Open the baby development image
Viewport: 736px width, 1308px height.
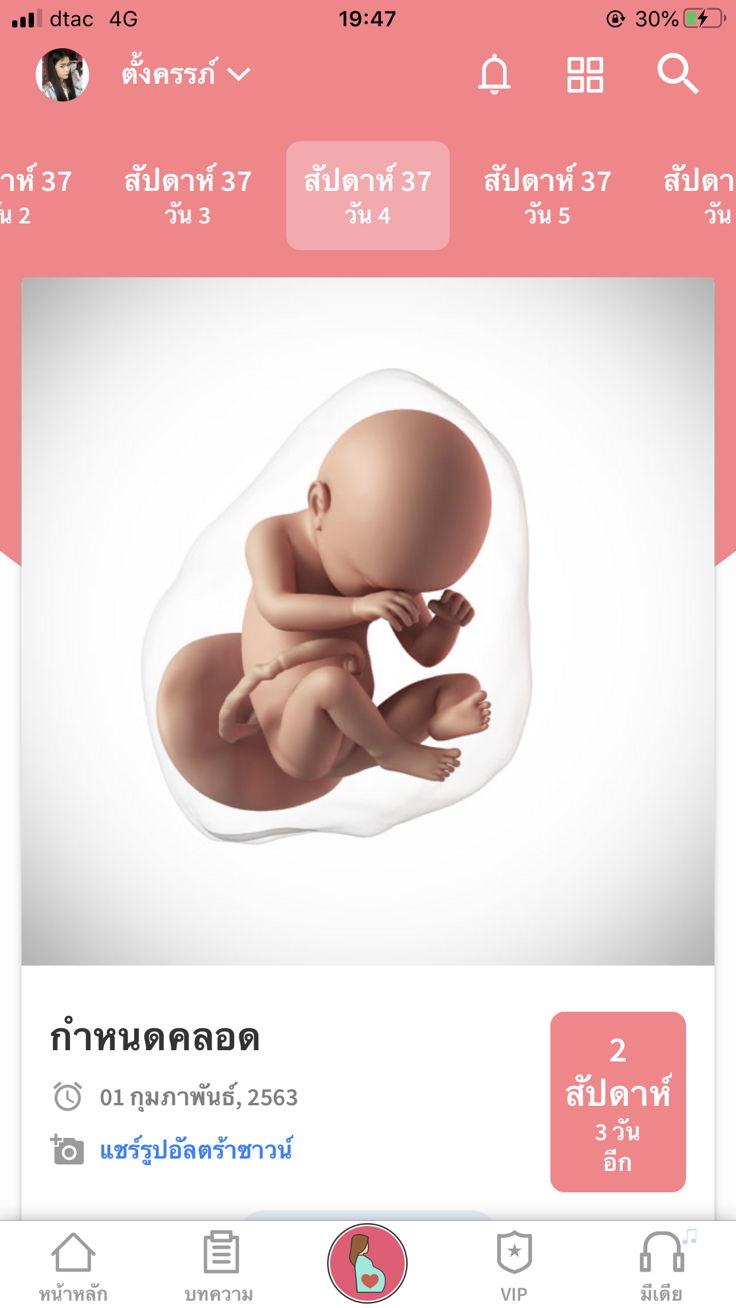click(x=368, y=620)
